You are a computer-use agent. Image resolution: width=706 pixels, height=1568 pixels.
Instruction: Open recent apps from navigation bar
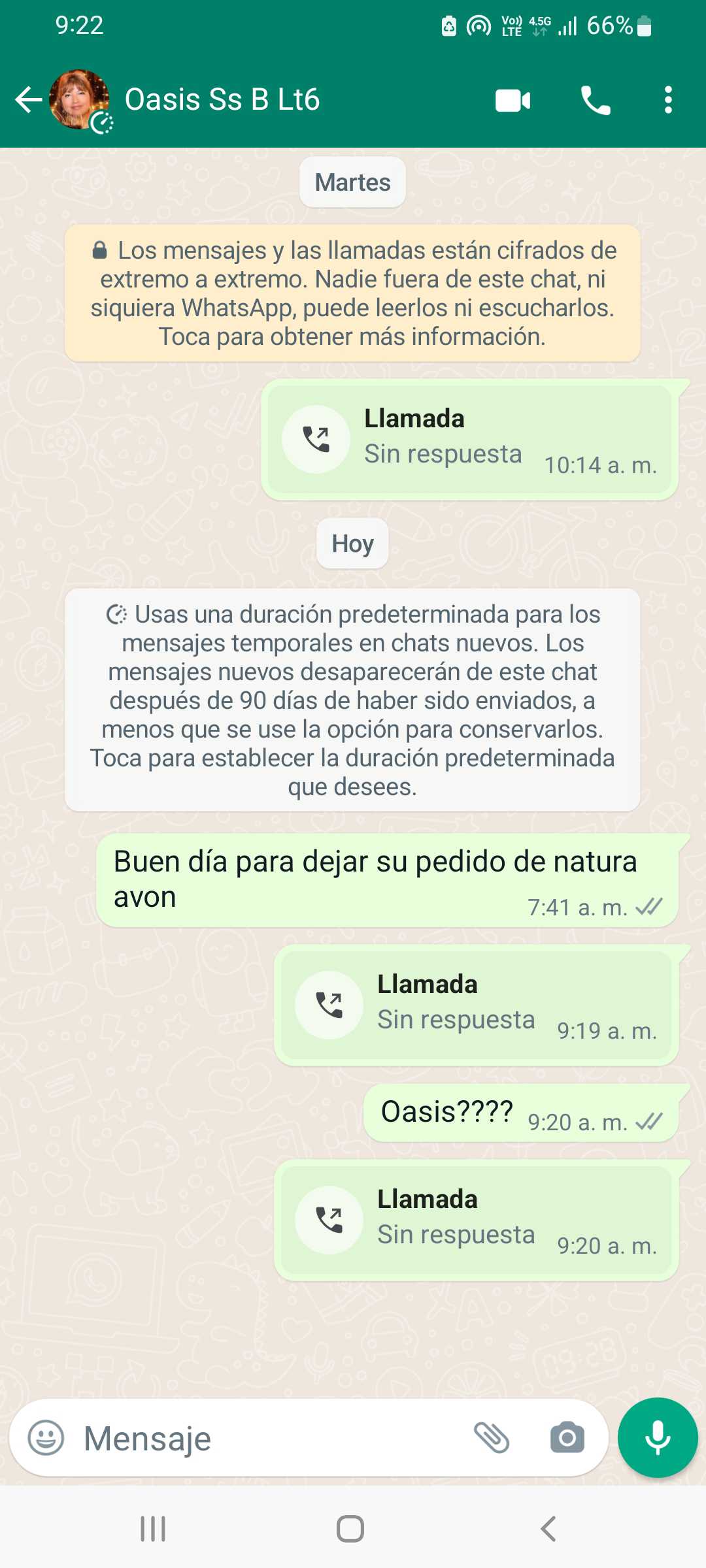pos(153,1529)
